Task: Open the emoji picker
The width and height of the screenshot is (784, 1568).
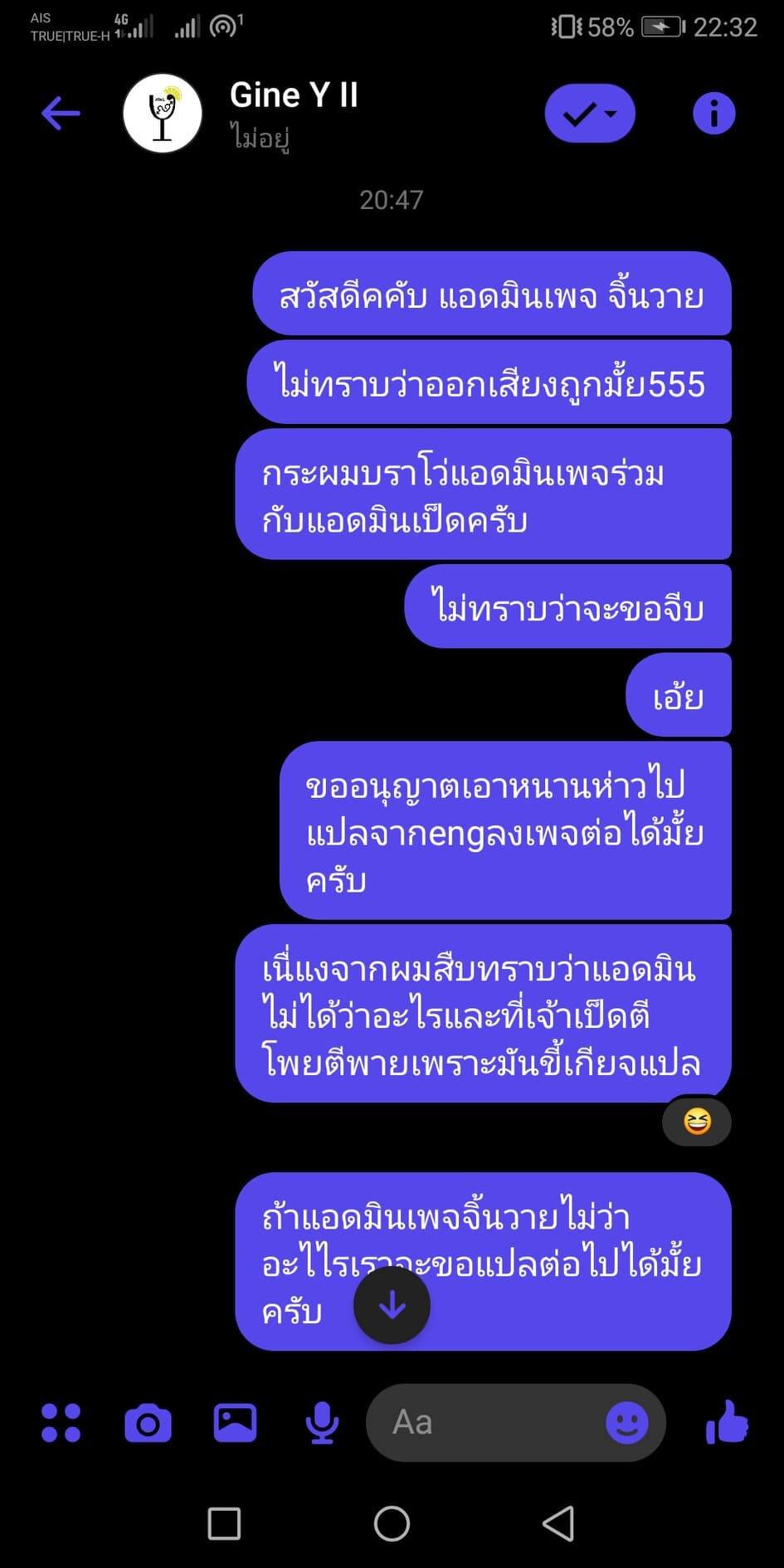Action: click(626, 1424)
